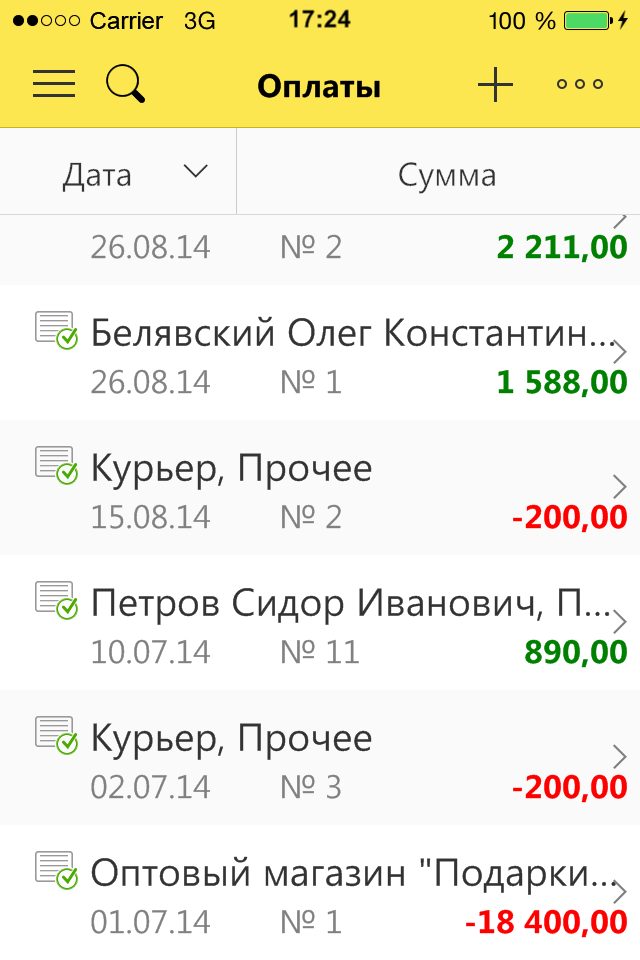640x960 pixels.
Task: Open the hamburger navigation menu
Action: 54,85
